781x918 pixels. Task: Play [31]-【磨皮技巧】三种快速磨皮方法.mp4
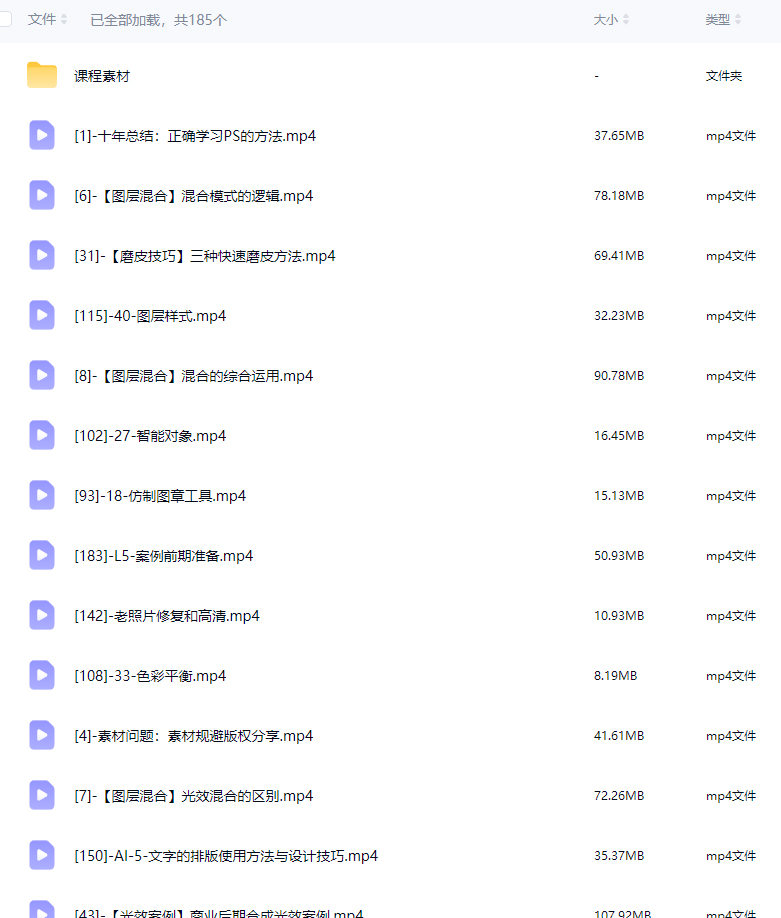click(205, 256)
